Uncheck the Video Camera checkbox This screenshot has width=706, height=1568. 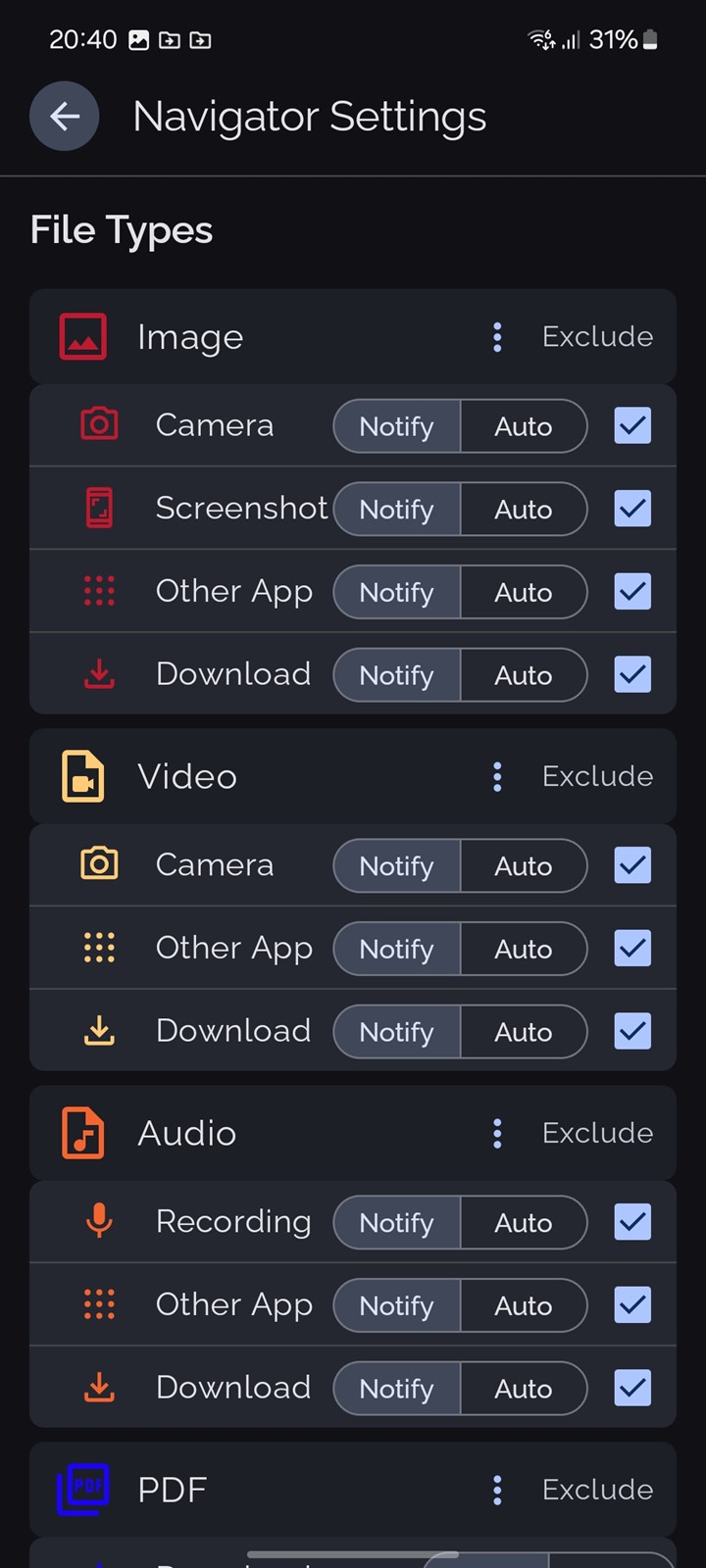pos(632,865)
